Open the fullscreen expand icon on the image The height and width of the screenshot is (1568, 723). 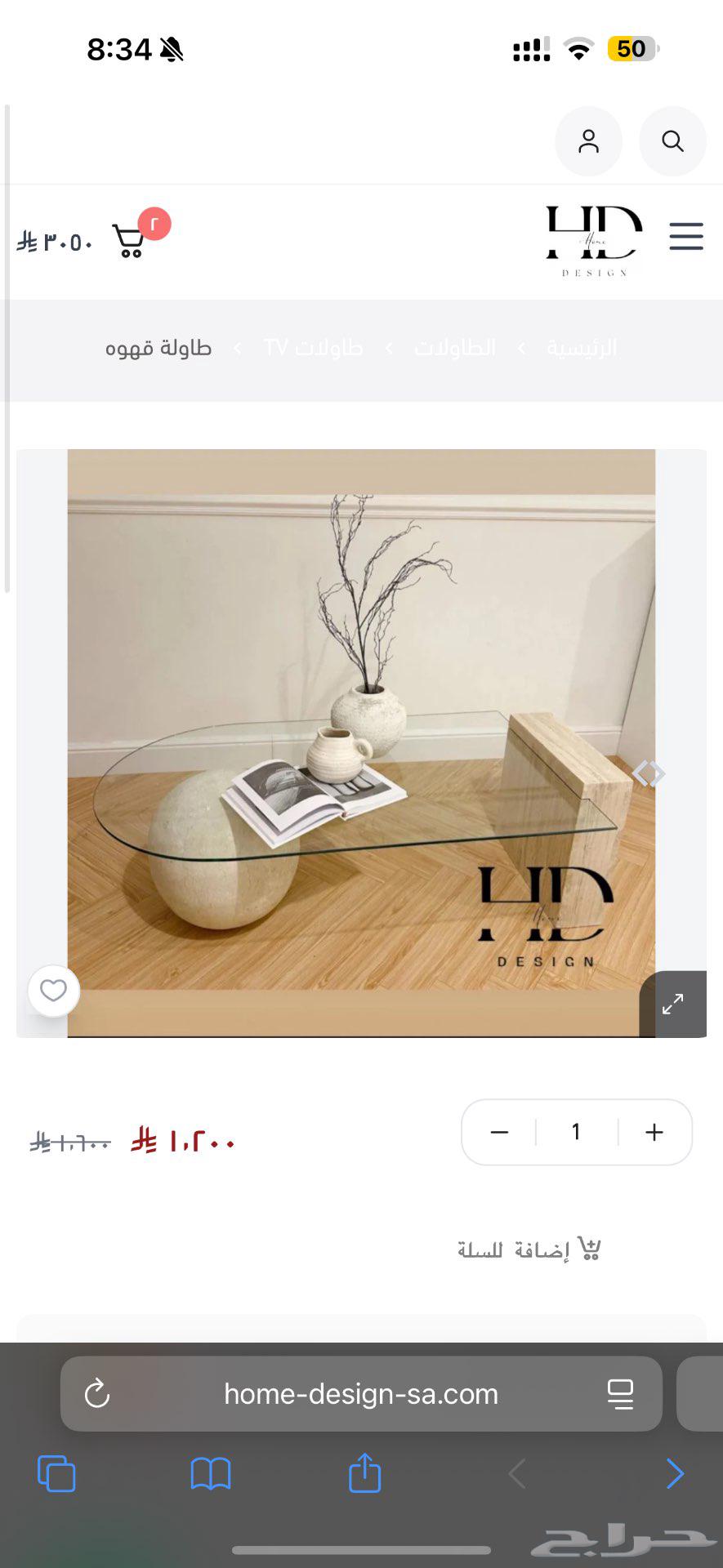[672, 1004]
